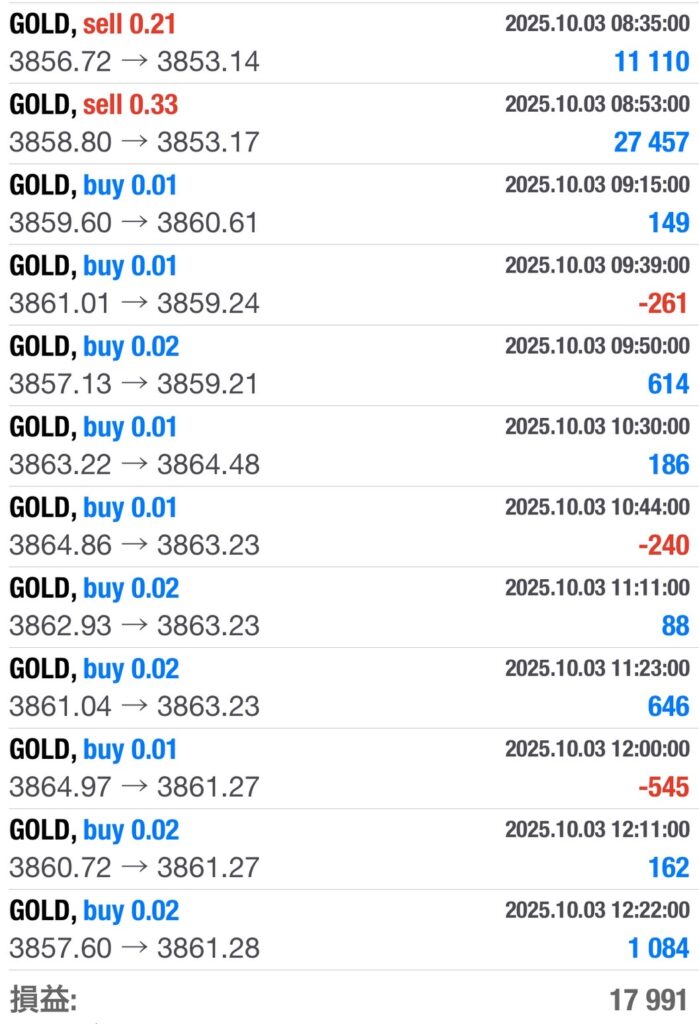Expand the GOLD sell 0.33 trade row
This screenshot has height=1024, width=699.
click(349, 123)
